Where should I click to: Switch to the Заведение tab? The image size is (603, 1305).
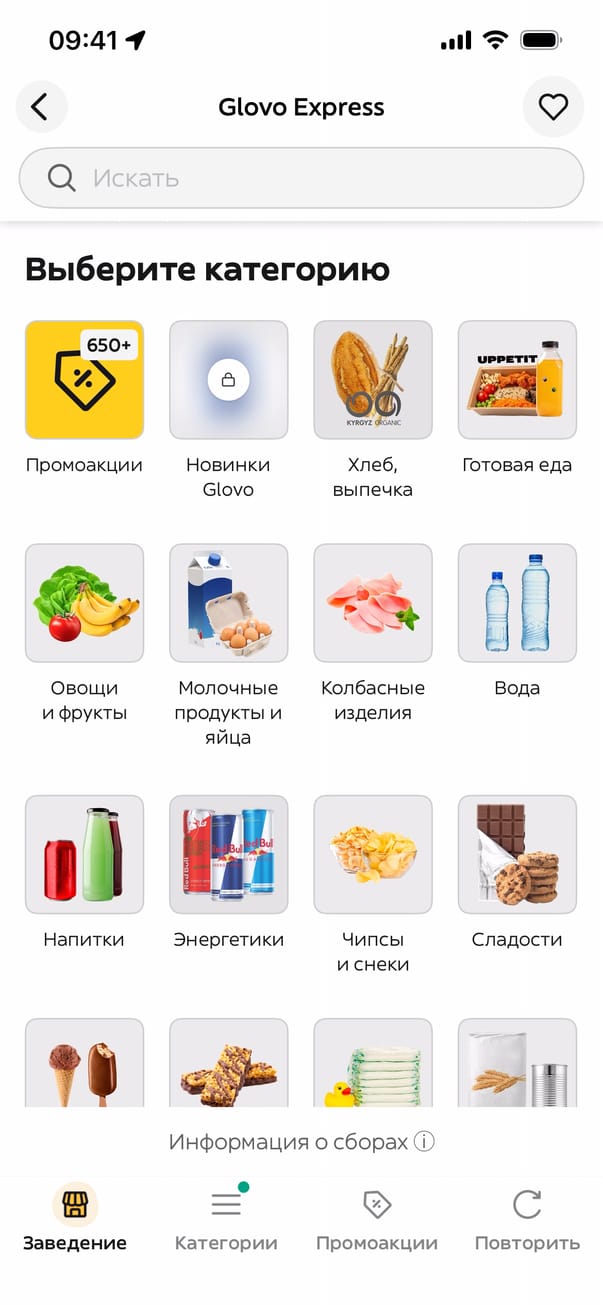[75, 1221]
